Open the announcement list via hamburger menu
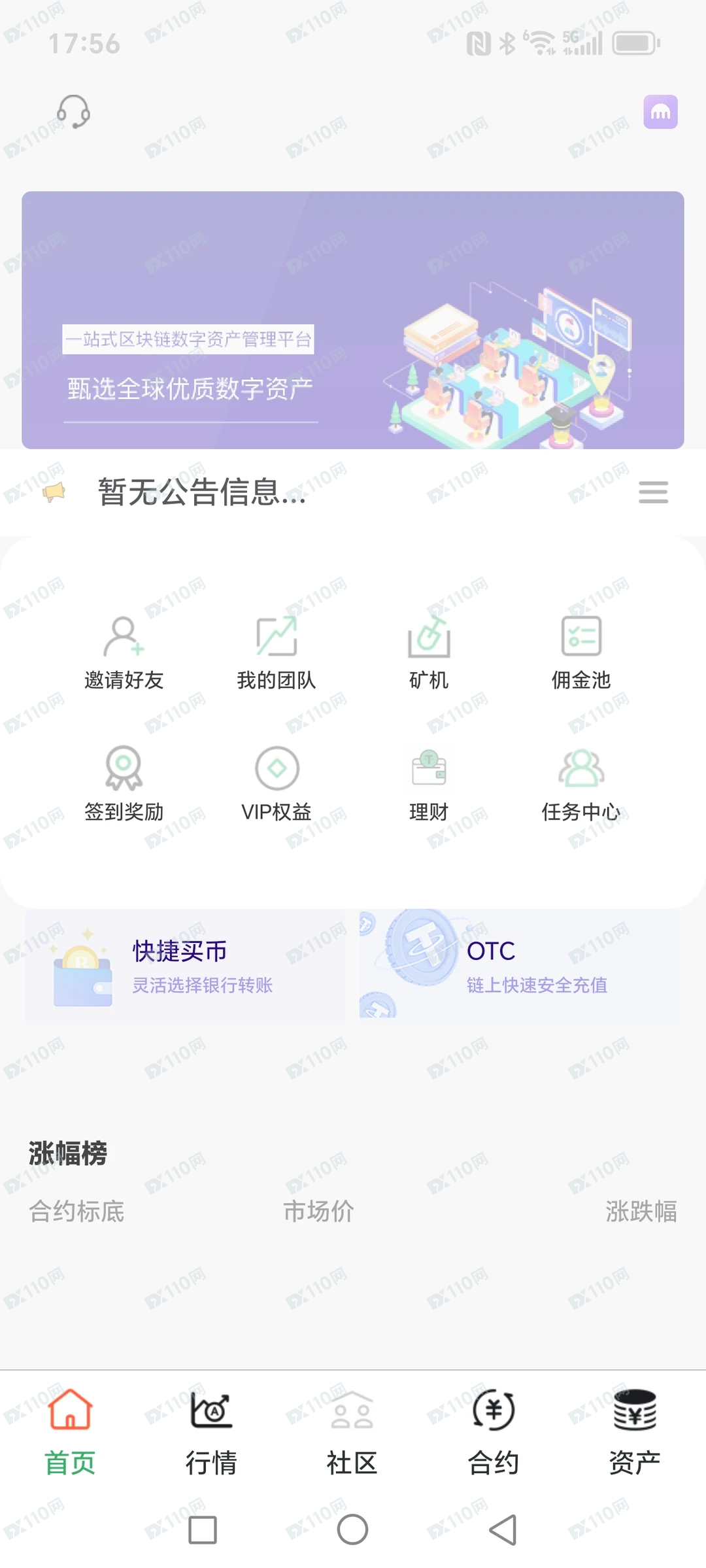 (x=653, y=492)
